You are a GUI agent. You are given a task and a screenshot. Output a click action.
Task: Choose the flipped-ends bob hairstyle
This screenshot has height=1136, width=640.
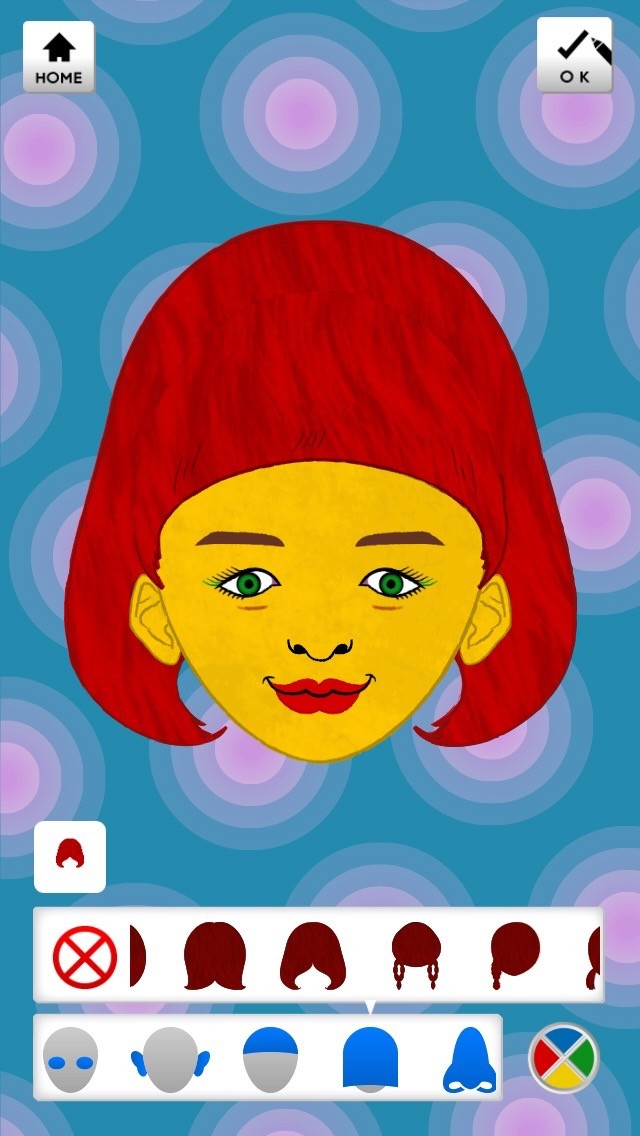pyautogui.click(x=313, y=956)
